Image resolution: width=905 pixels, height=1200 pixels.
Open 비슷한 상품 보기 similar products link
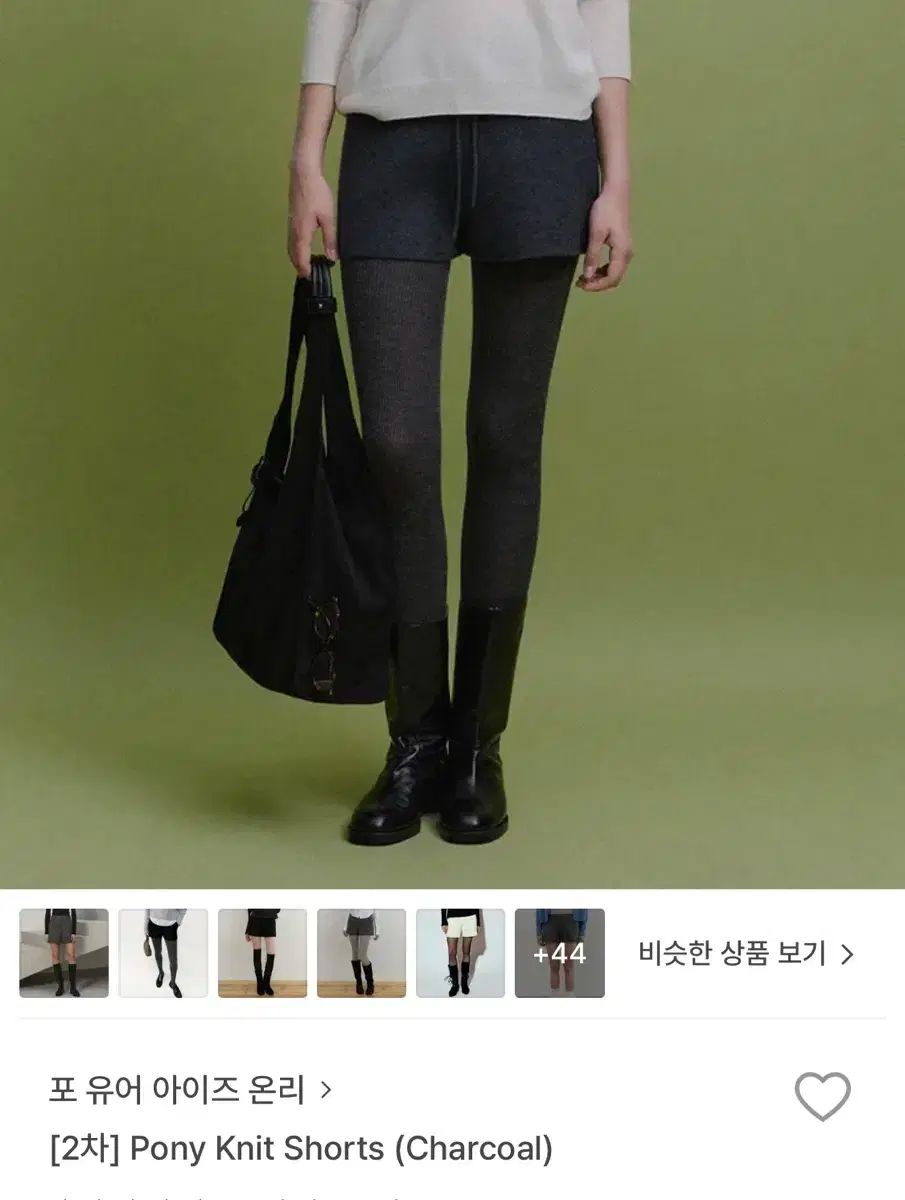746,954
